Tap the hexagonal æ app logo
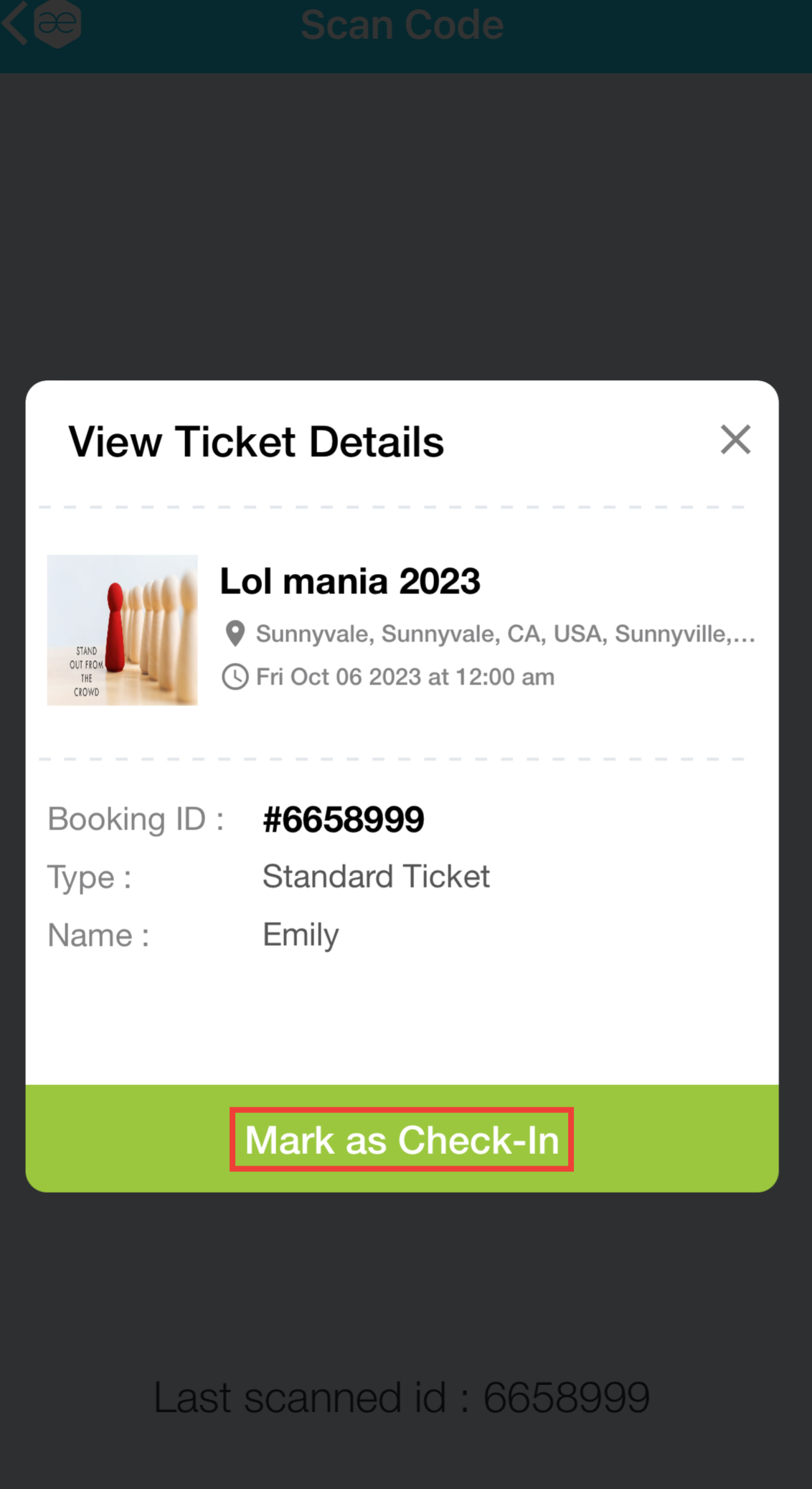This screenshot has width=812, height=1489. pos(59,25)
